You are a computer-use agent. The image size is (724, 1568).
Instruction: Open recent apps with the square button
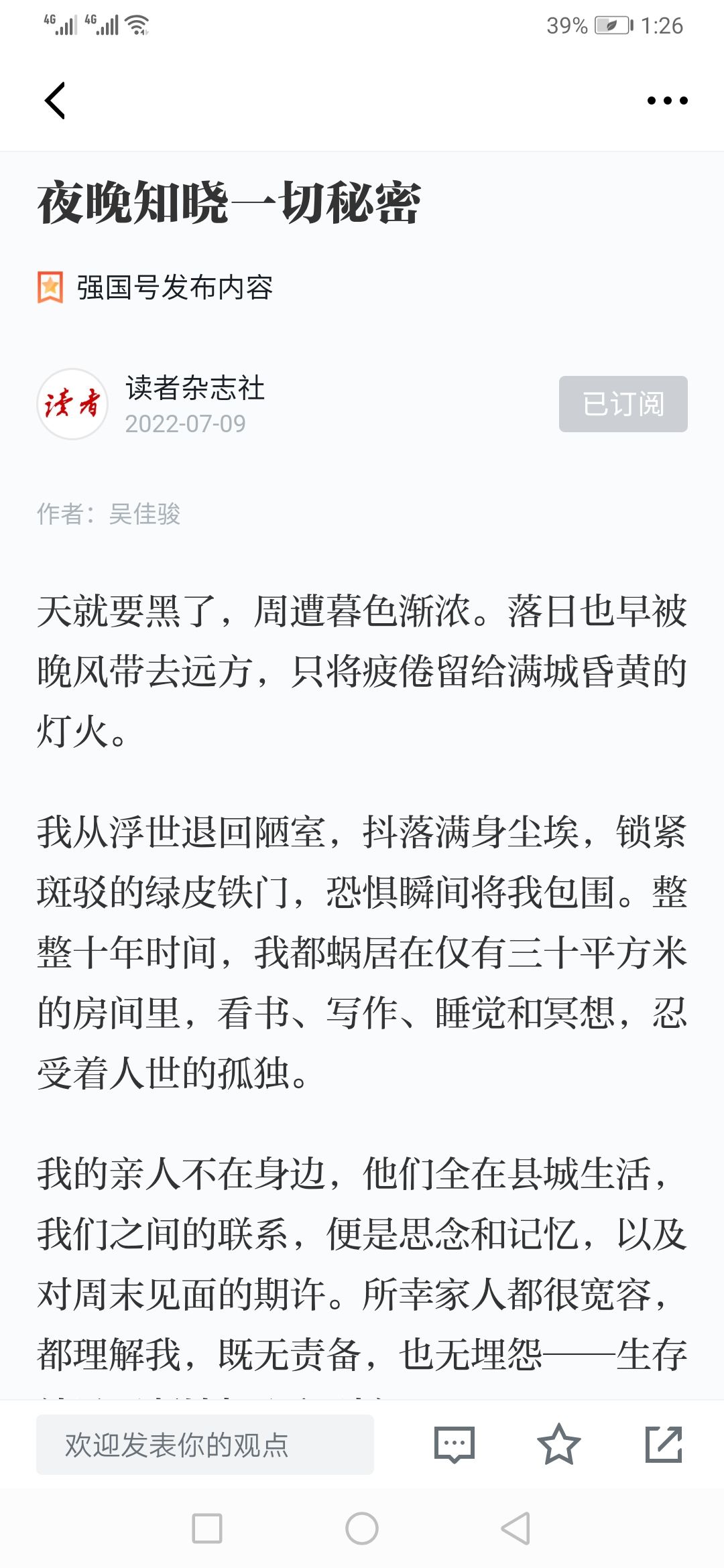coord(207,1528)
